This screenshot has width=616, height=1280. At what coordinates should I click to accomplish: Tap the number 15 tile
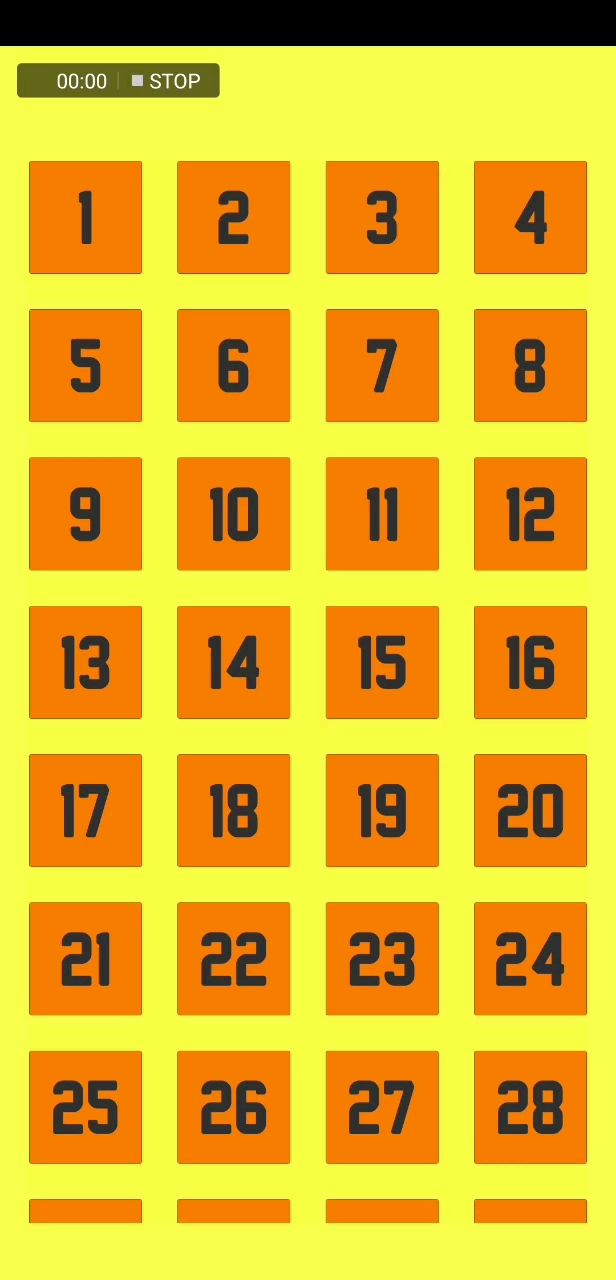pos(382,662)
